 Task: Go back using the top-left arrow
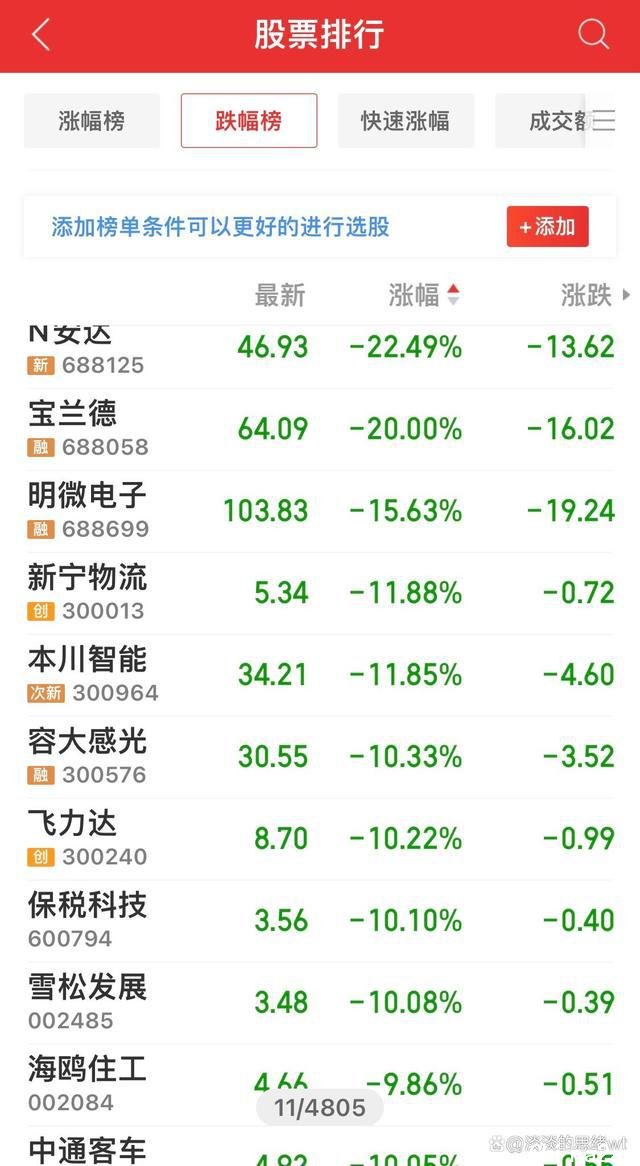(40, 35)
